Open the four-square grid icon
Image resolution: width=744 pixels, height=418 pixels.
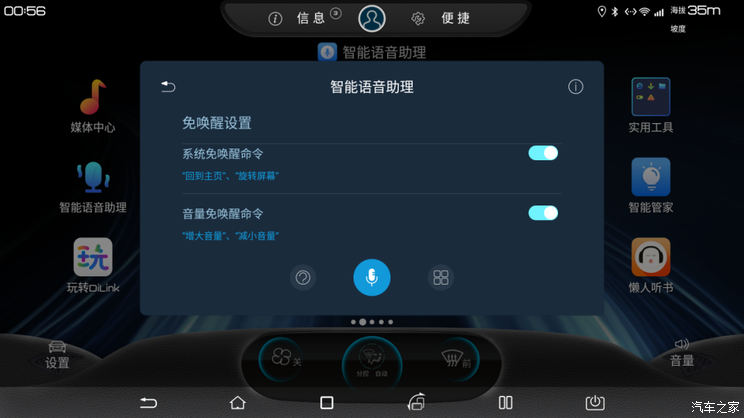point(441,277)
